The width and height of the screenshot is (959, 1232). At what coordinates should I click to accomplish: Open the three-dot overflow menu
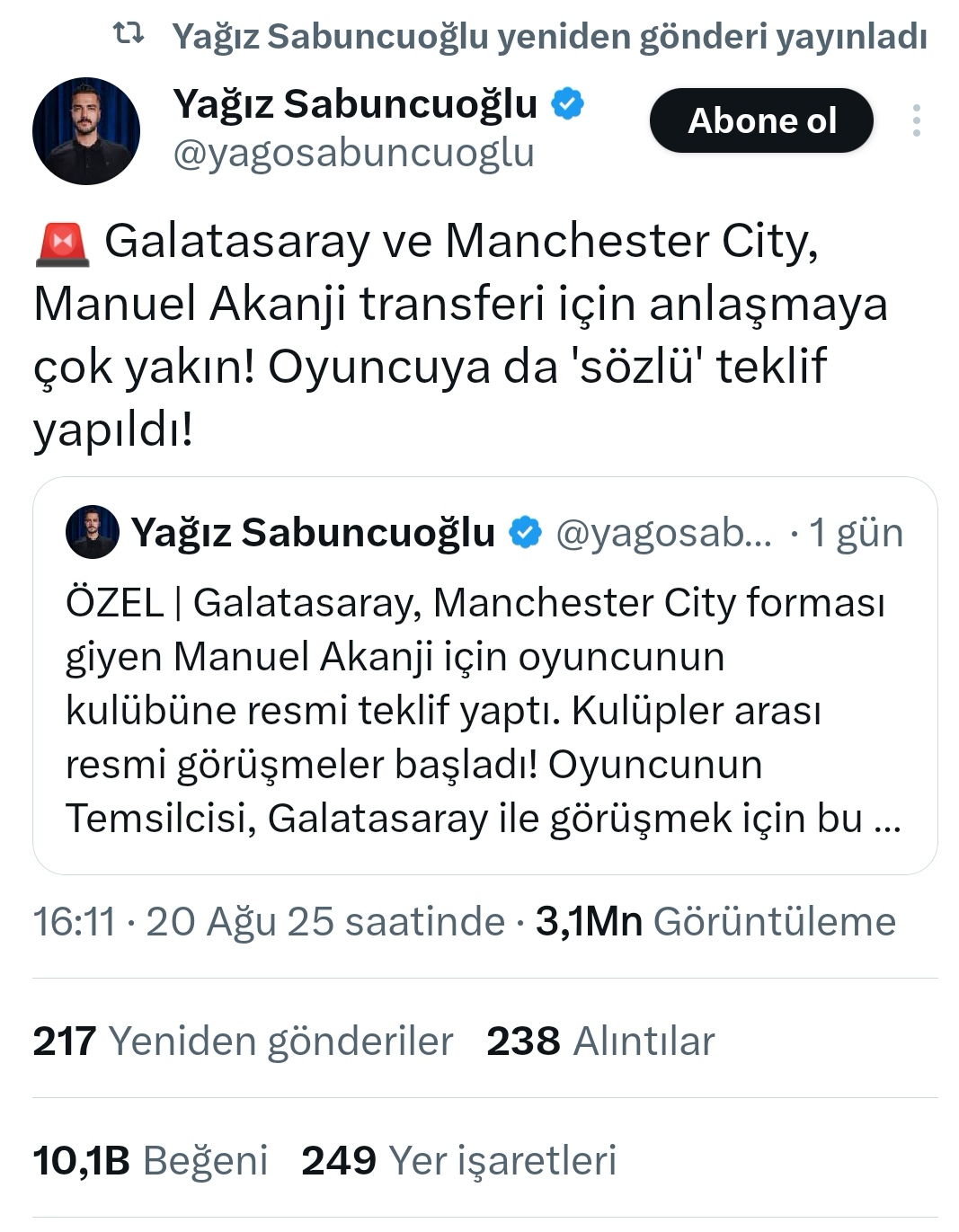click(x=916, y=120)
